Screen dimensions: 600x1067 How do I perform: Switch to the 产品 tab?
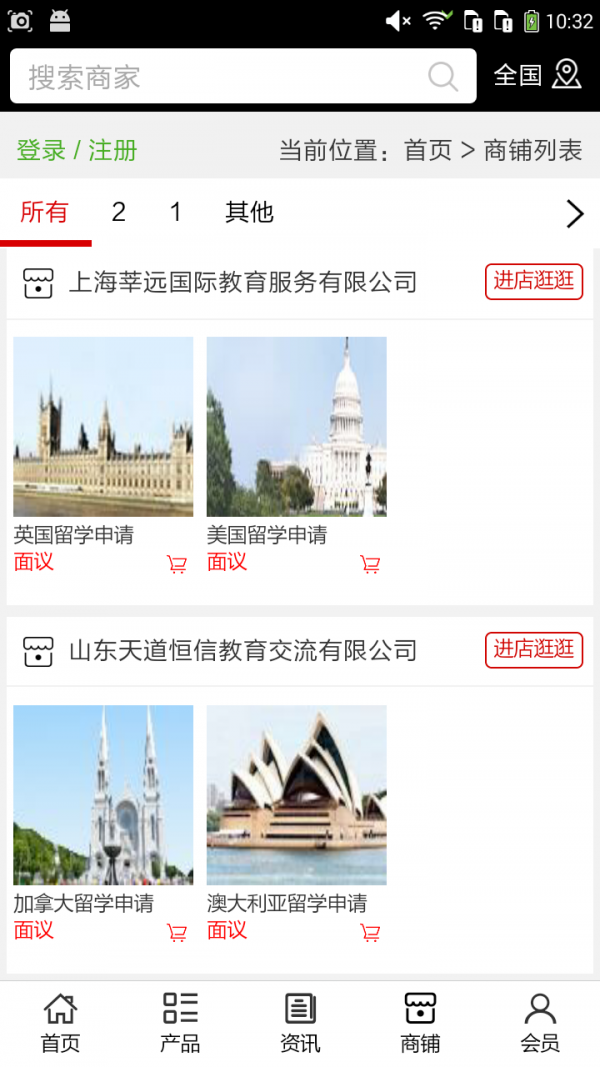coord(180,1023)
